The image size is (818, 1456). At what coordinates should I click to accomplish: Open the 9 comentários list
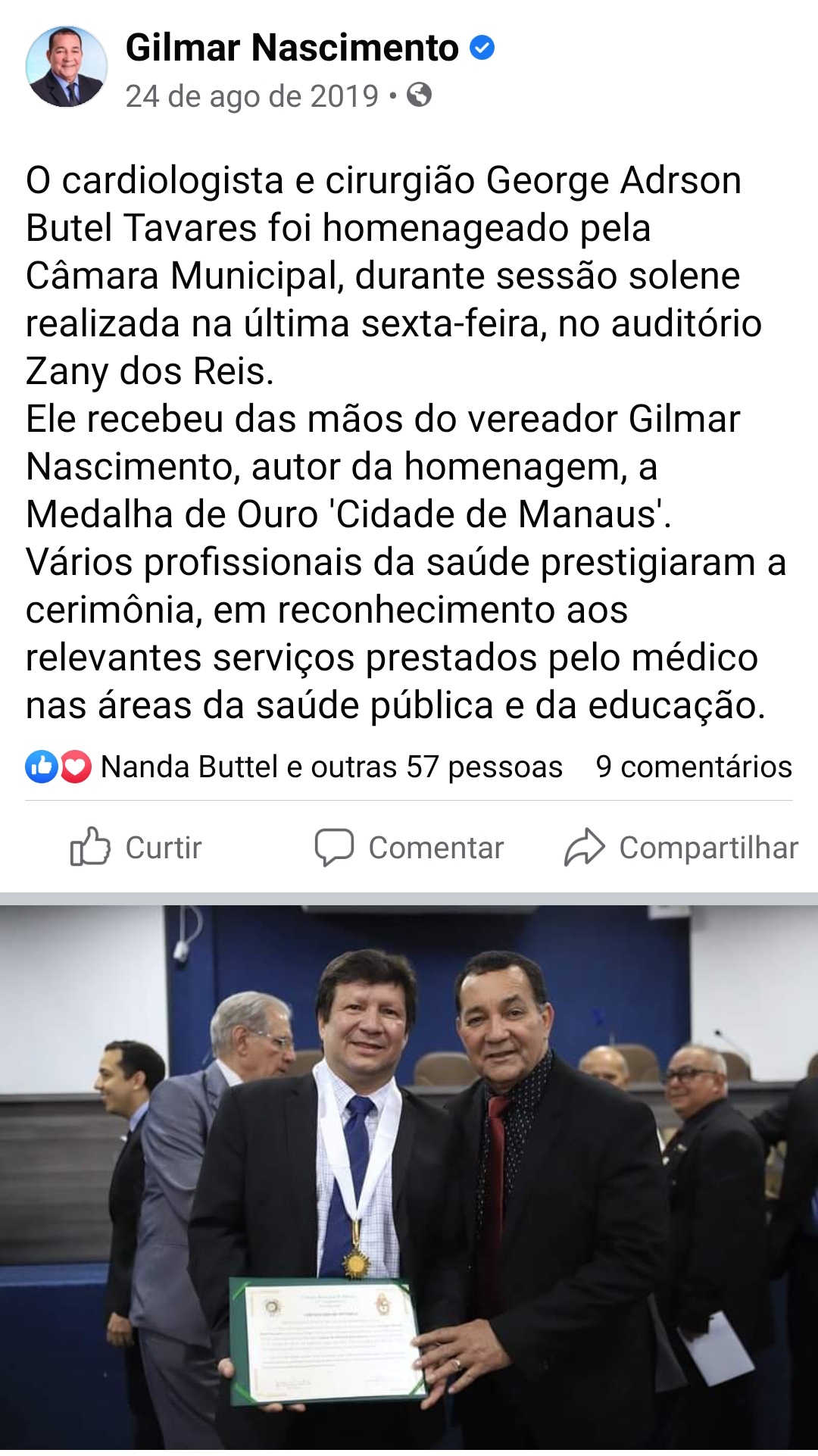click(693, 767)
